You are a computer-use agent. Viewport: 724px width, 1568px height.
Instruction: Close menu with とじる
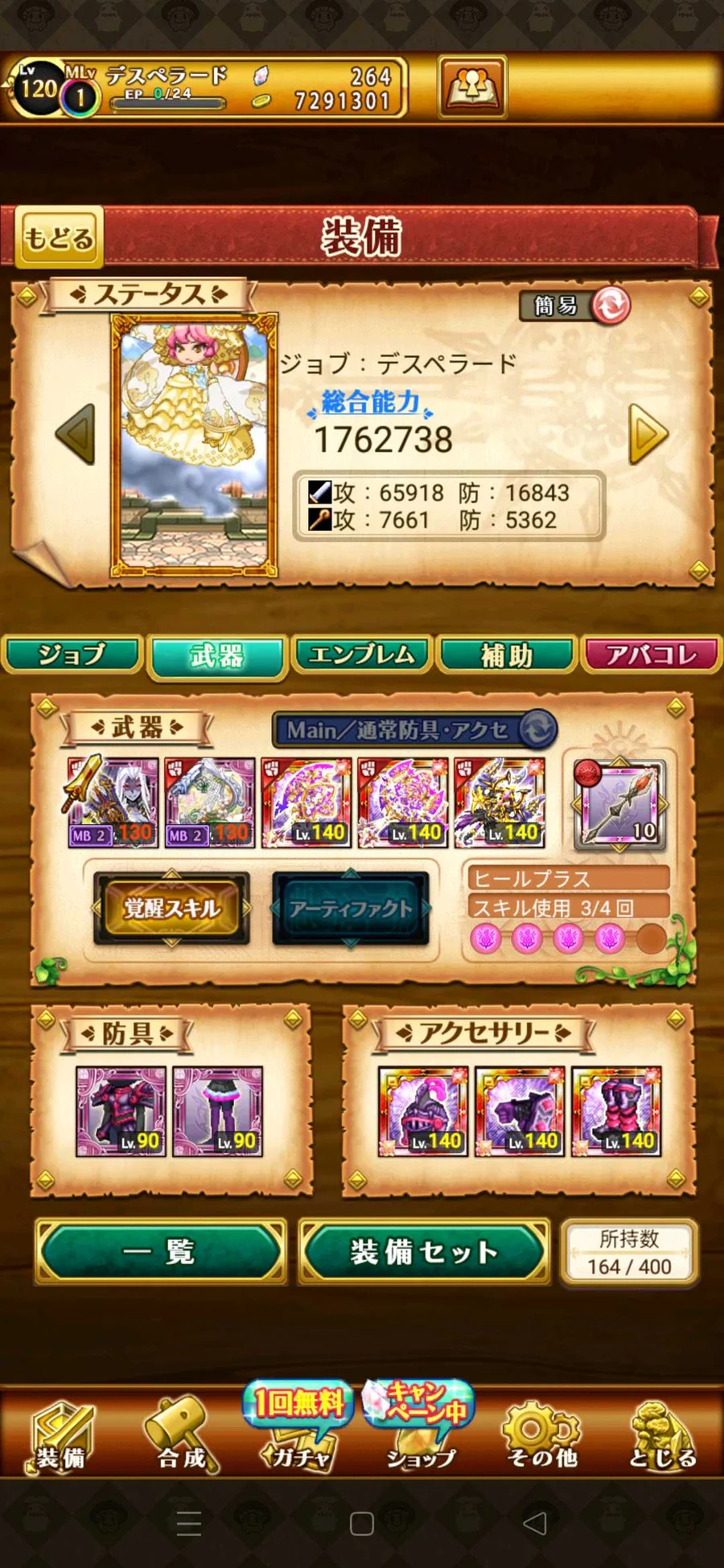[x=662, y=1438]
